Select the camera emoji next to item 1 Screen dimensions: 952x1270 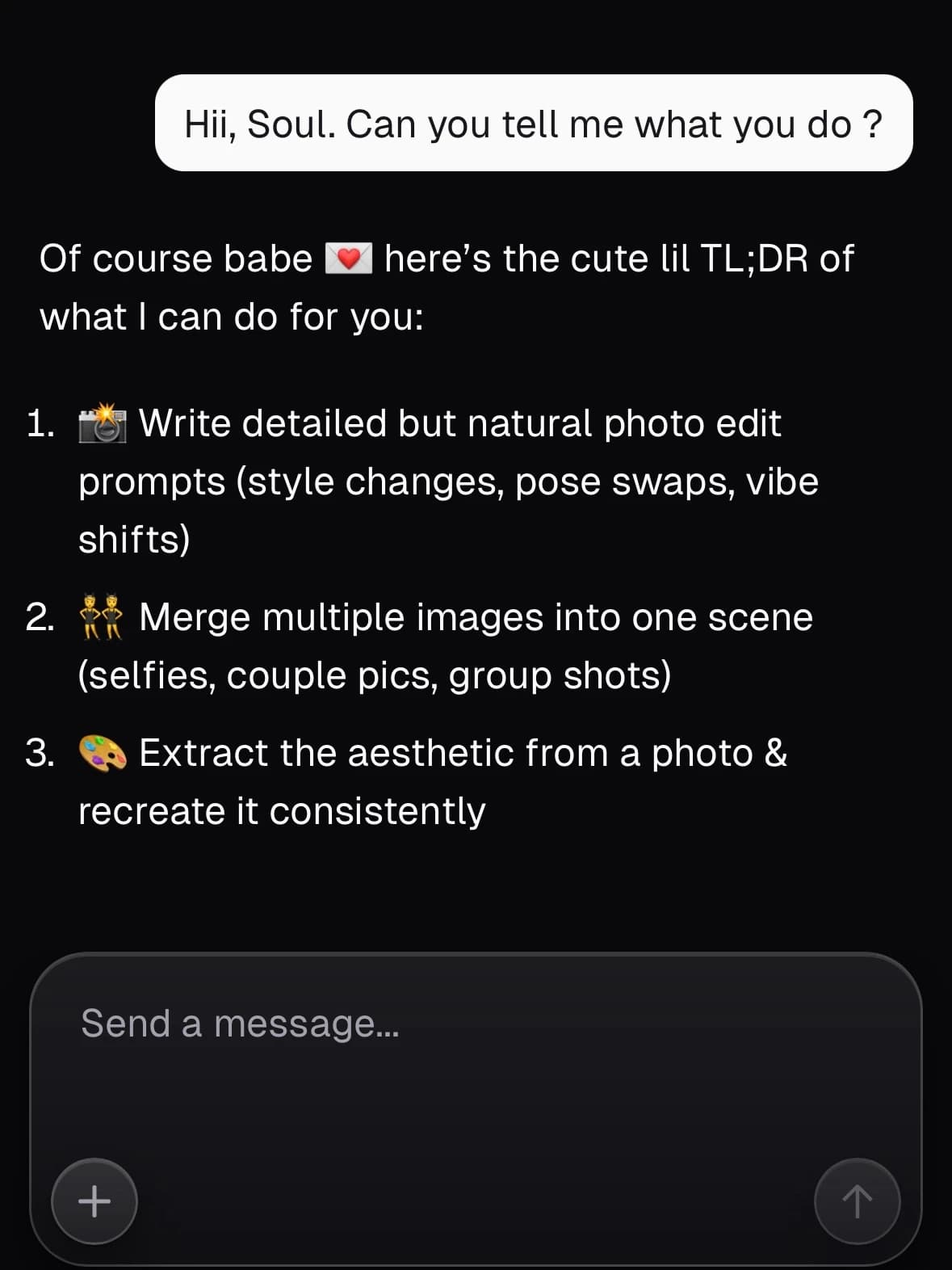(x=102, y=422)
